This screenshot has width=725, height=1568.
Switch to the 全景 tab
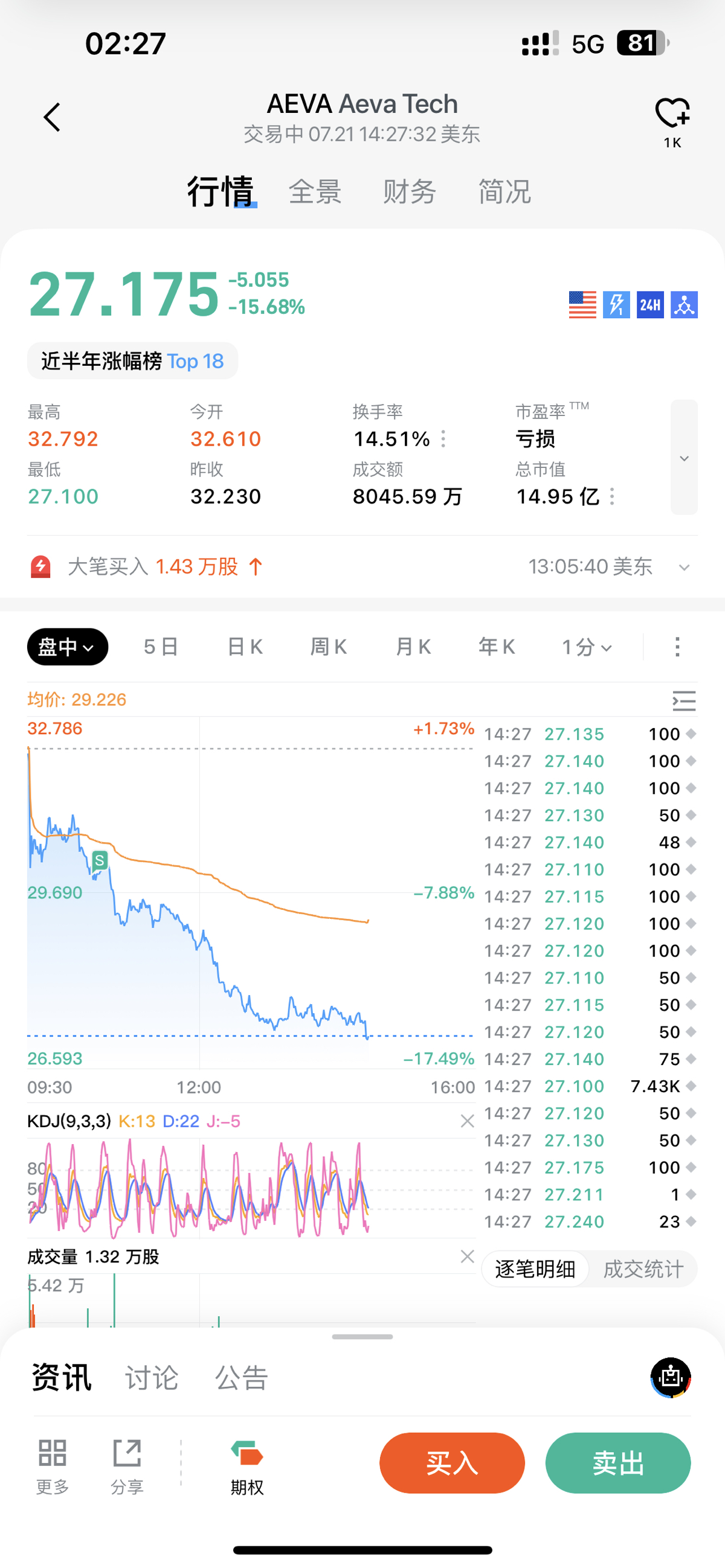click(314, 192)
